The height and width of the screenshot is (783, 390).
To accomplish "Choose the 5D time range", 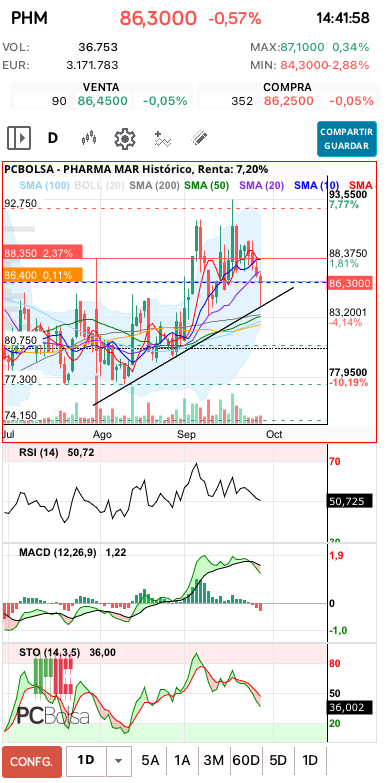I will [278, 761].
